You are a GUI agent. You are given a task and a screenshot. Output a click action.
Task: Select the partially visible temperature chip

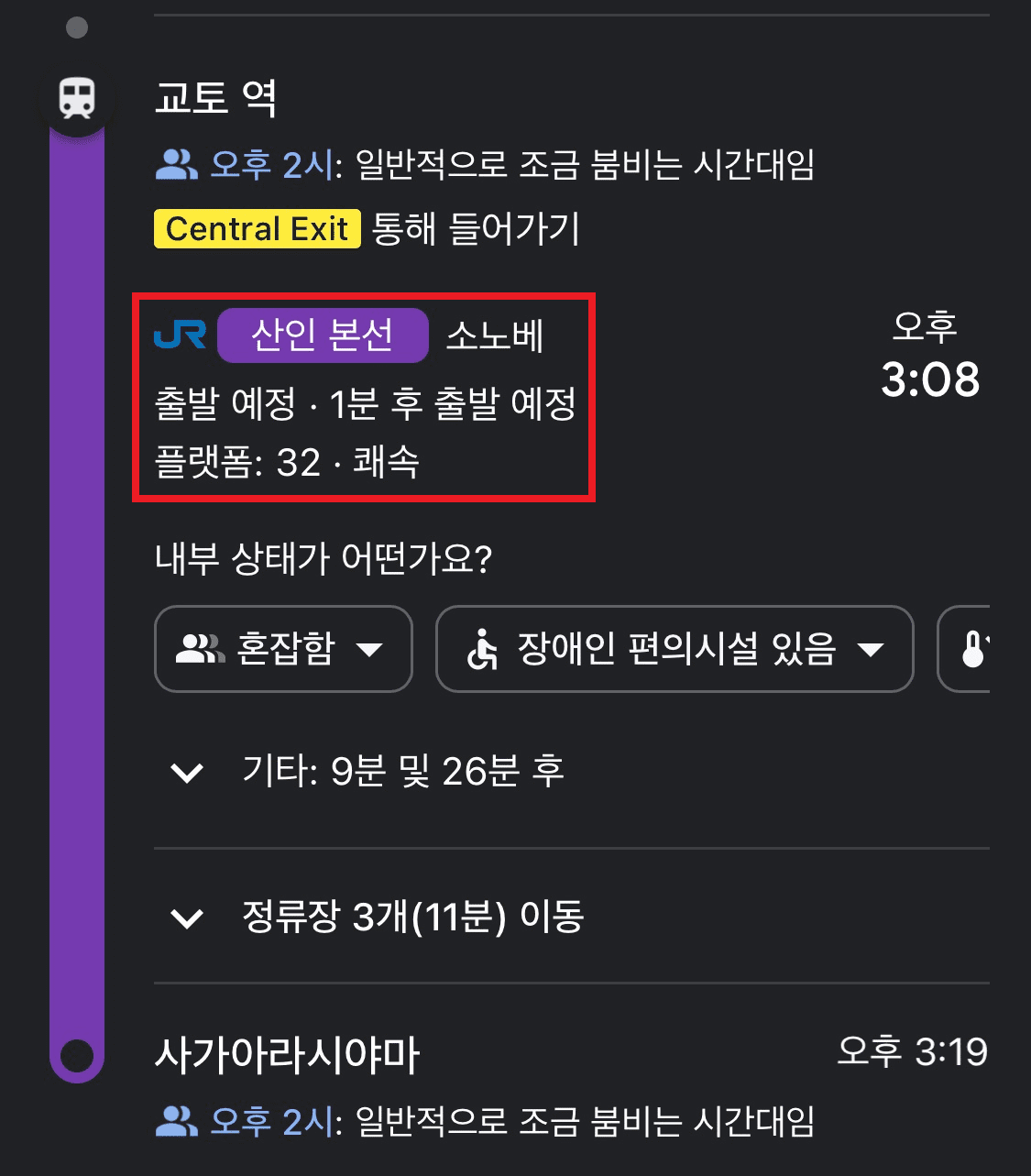[984, 650]
